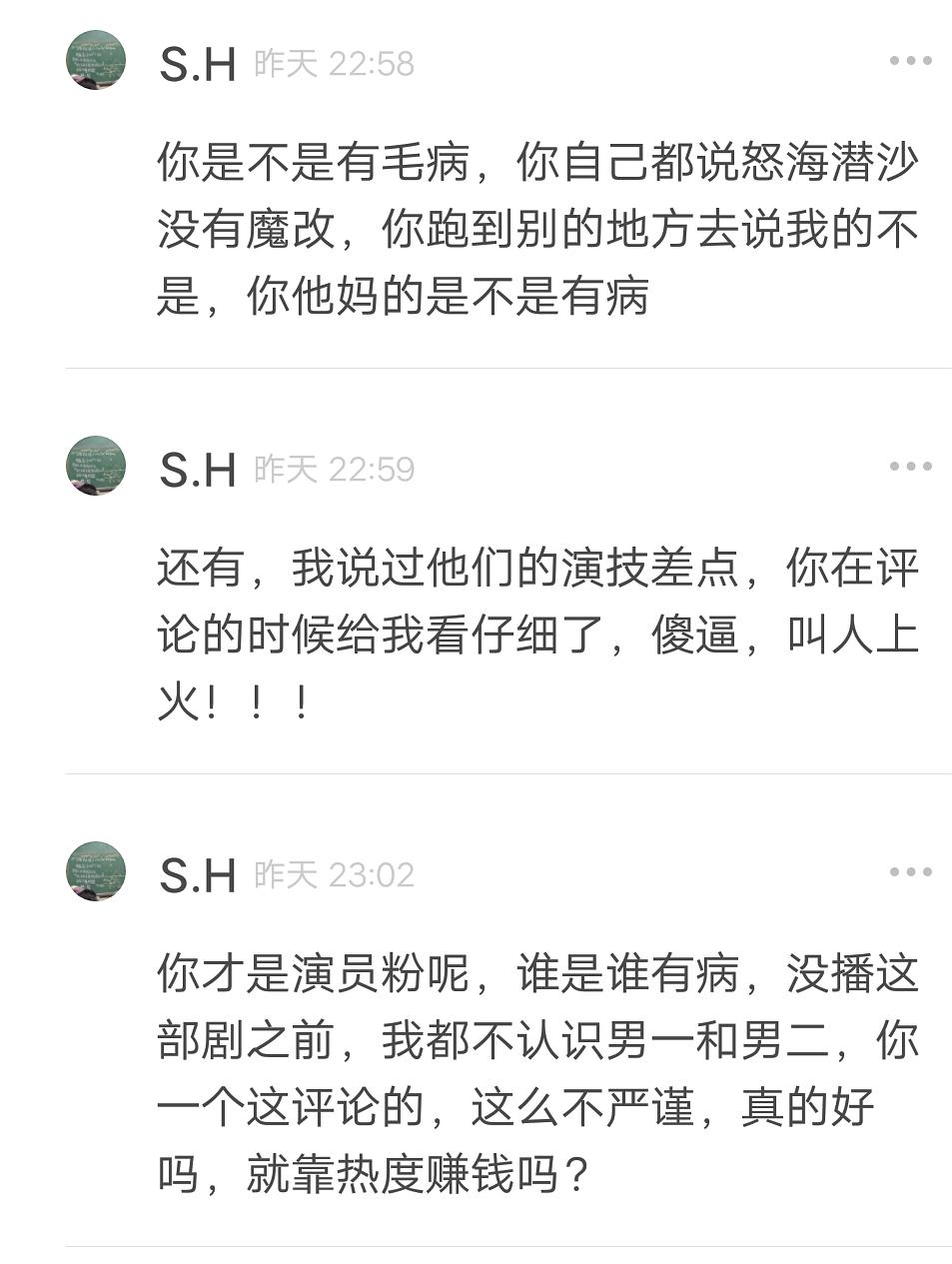Open S.H's username on the 22:58 comment
952x1264 pixels.
pyautogui.click(x=197, y=65)
